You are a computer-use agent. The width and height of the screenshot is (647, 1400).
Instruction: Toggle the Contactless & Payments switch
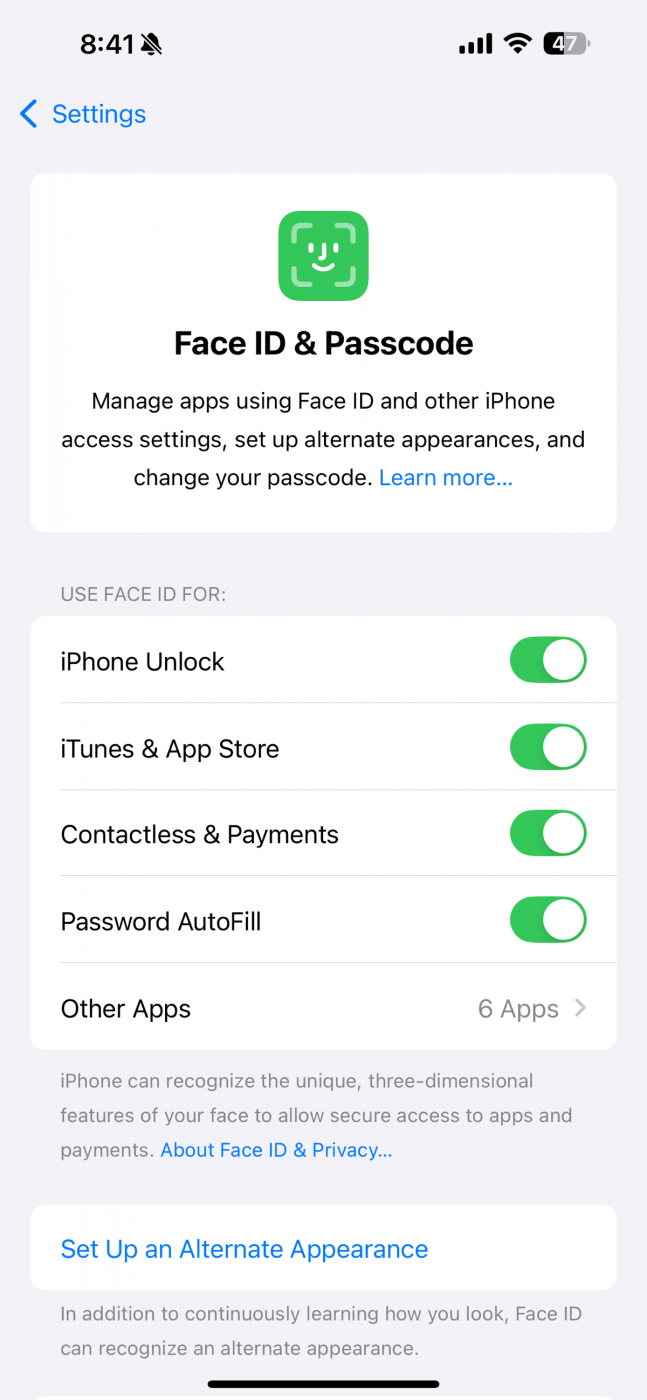[x=548, y=834]
